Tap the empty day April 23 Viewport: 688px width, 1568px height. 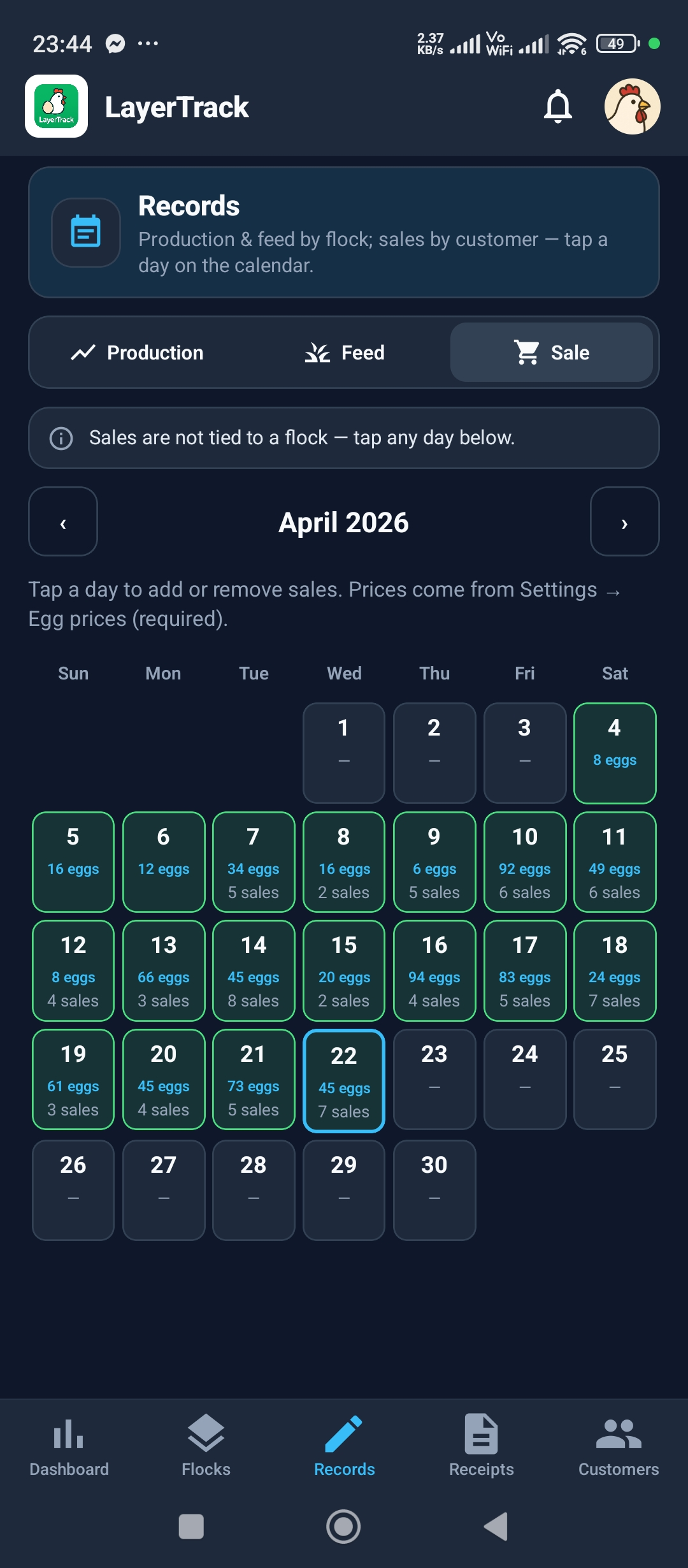(434, 1079)
